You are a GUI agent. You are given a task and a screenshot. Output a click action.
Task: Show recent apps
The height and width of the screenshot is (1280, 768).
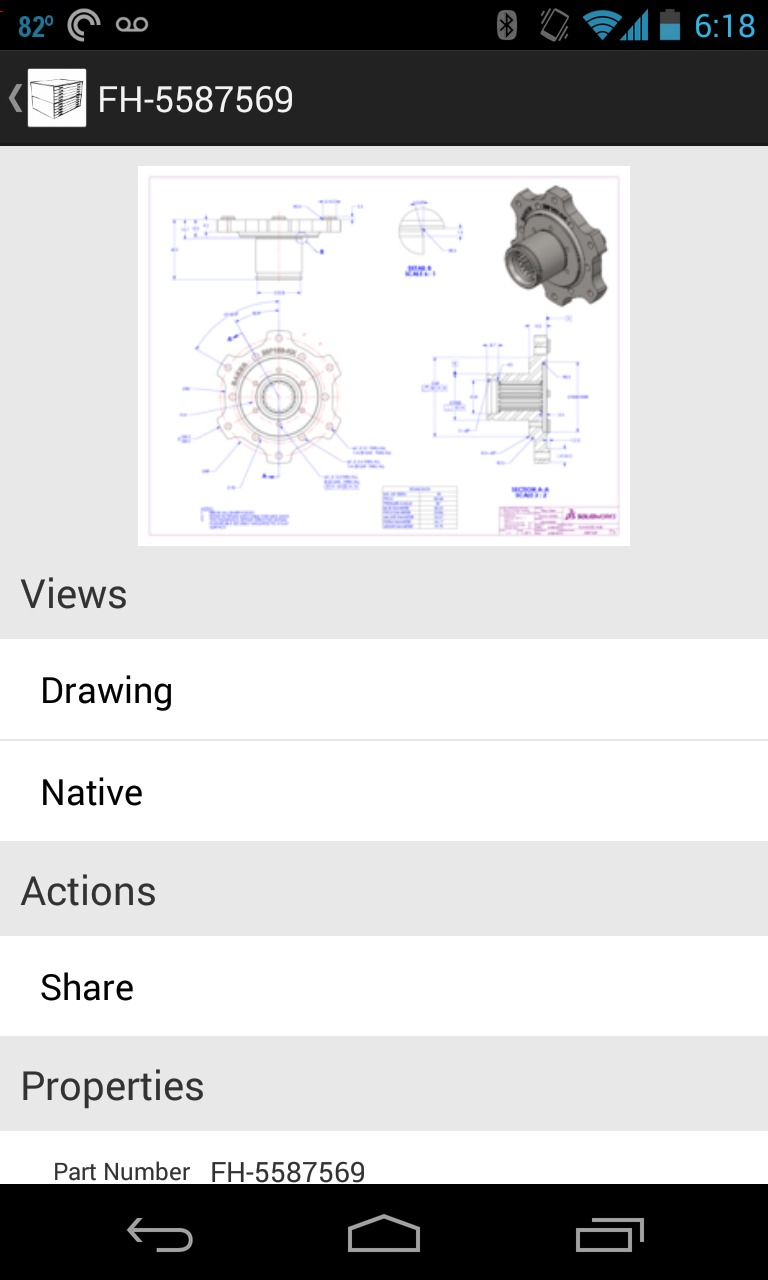tap(609, 1236)
